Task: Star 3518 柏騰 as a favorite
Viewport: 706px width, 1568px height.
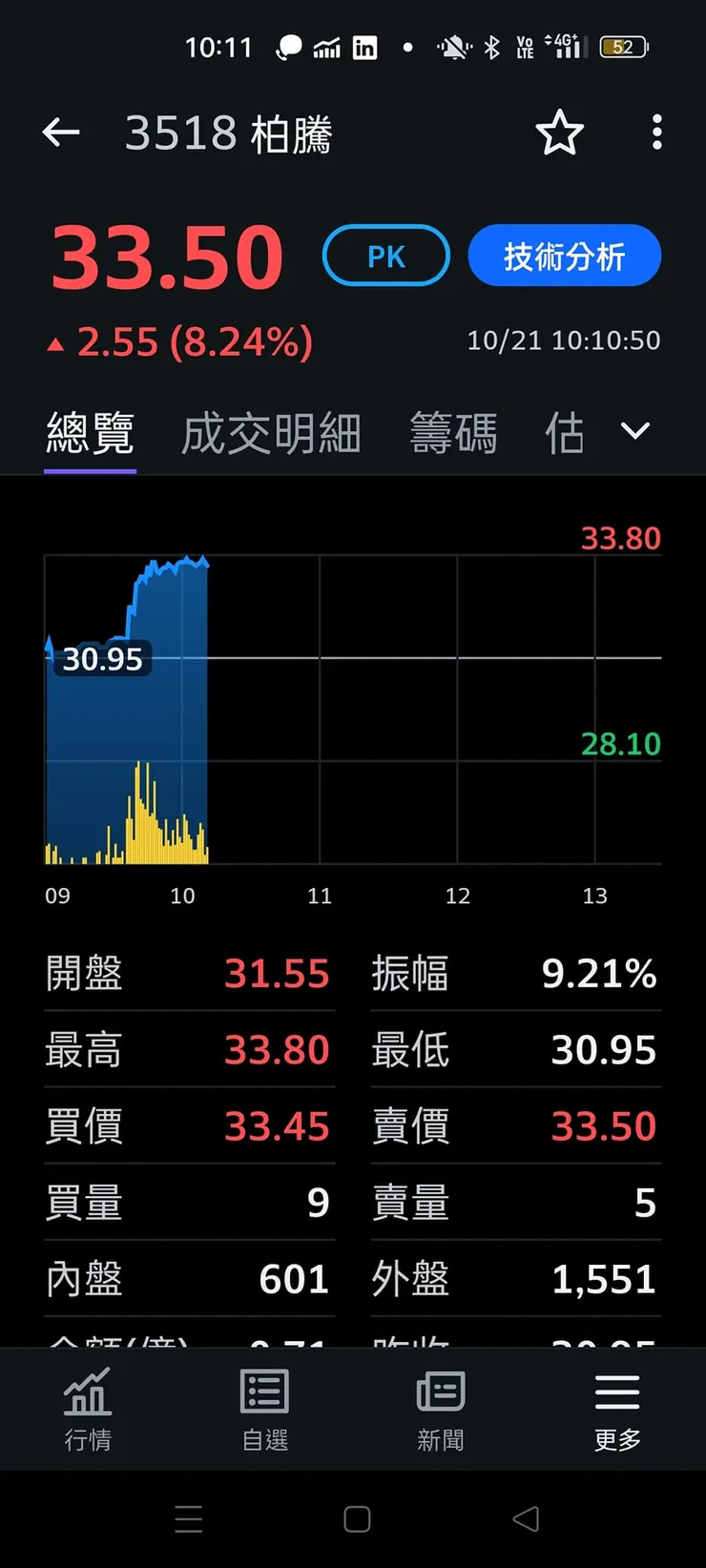Action: point(560,134)
